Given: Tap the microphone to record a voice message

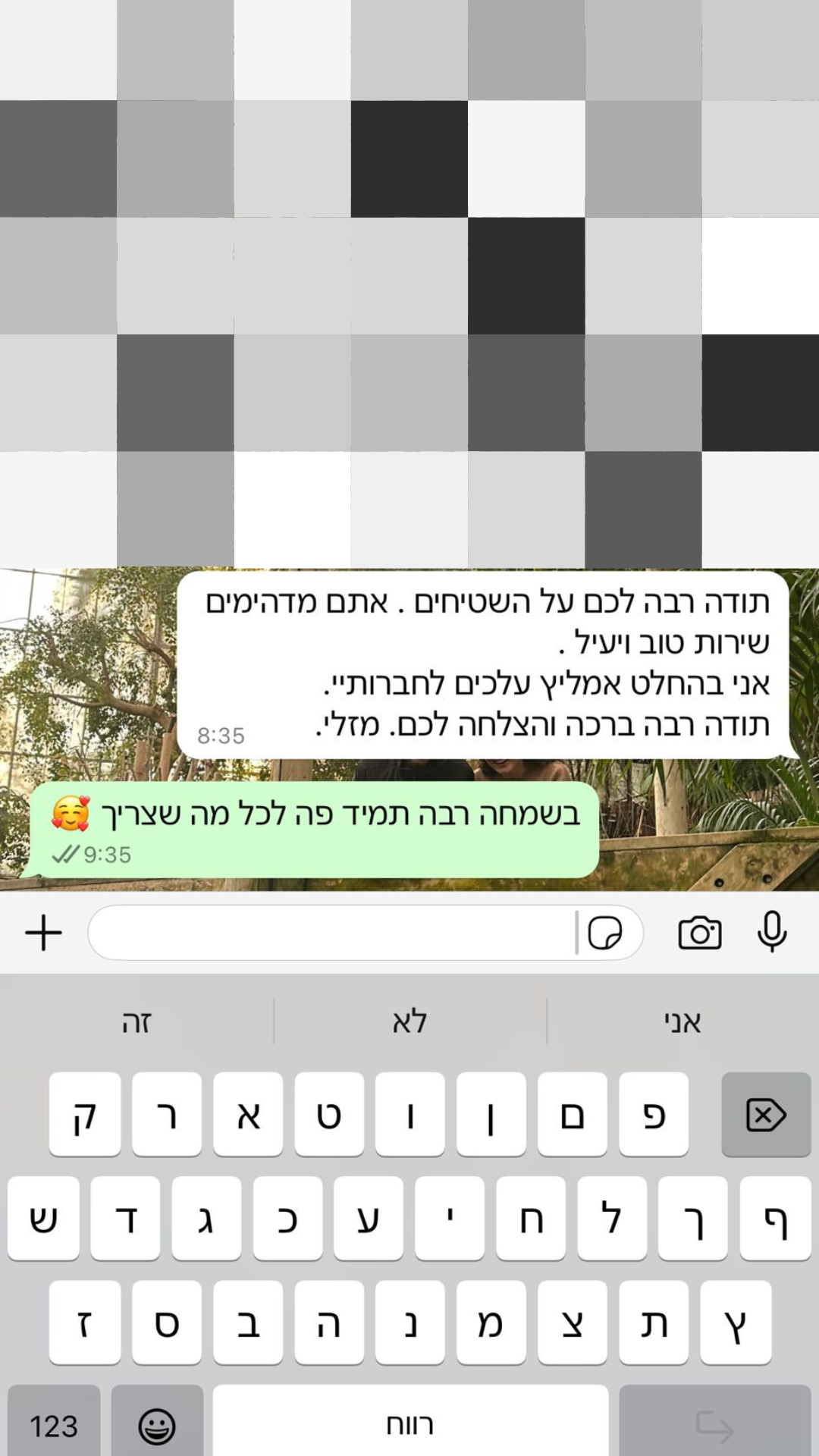Looking at the screenshot, I should pyautogui.click(x=772, y=933).
